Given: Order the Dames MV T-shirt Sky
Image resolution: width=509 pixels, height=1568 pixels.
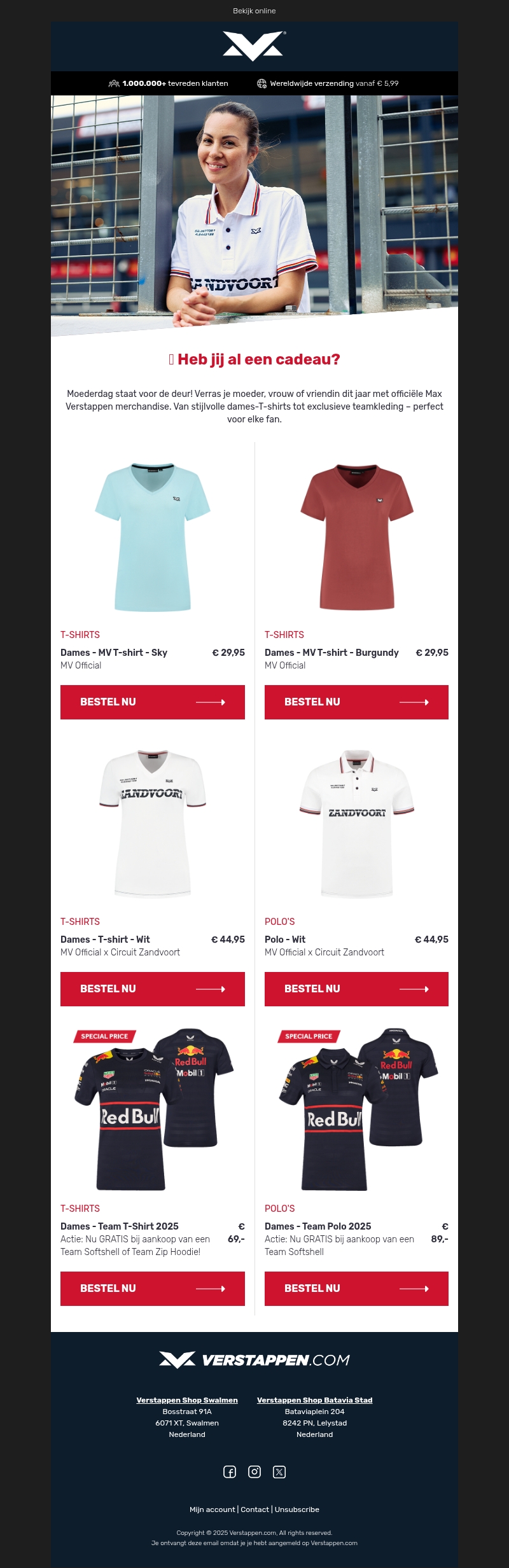Looking at the screenshot, I should (x=153, y=702).
